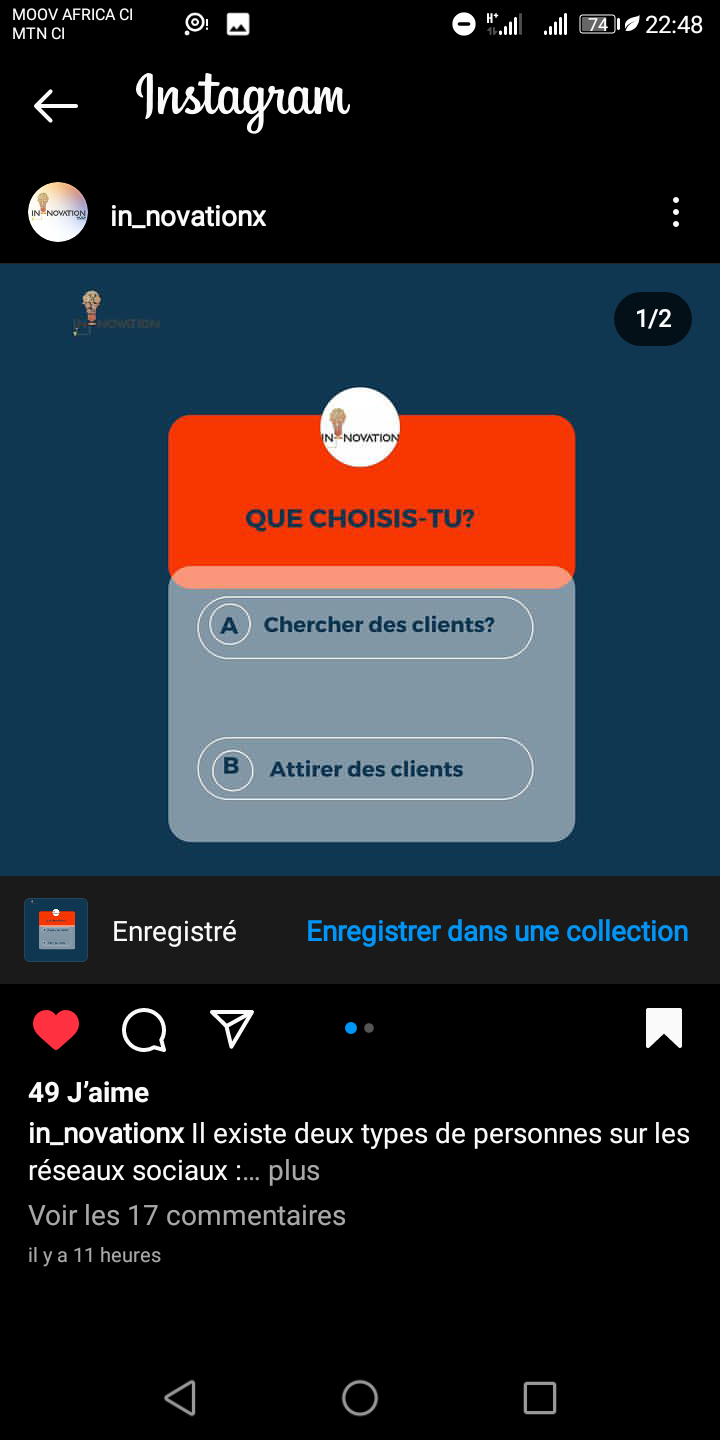Unlike the post with the red heart

pyautogui.click(x=56, y=1029)
